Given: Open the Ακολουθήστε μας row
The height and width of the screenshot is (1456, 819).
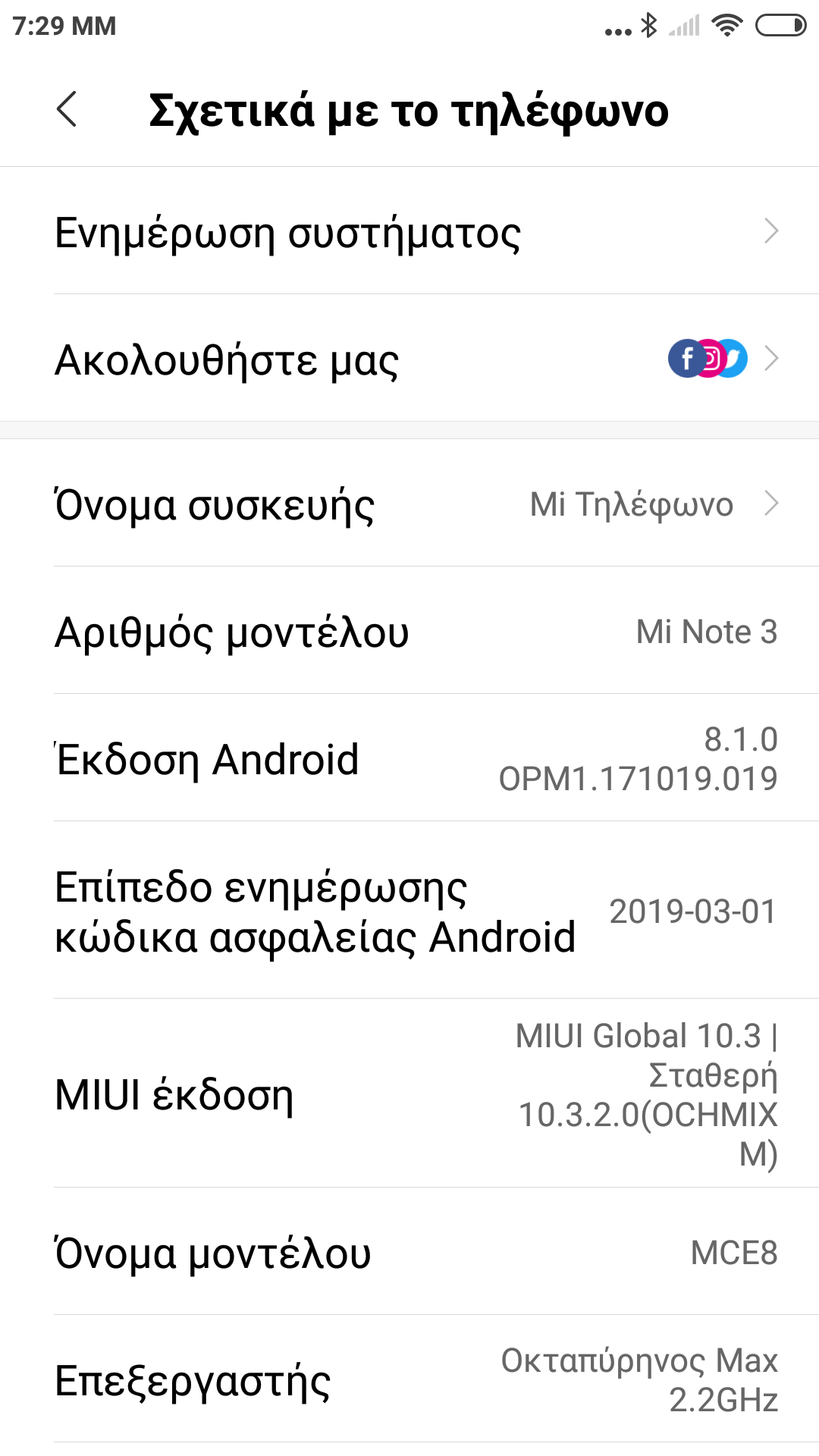Looking at the screenshot, I should tap(409, 359).
